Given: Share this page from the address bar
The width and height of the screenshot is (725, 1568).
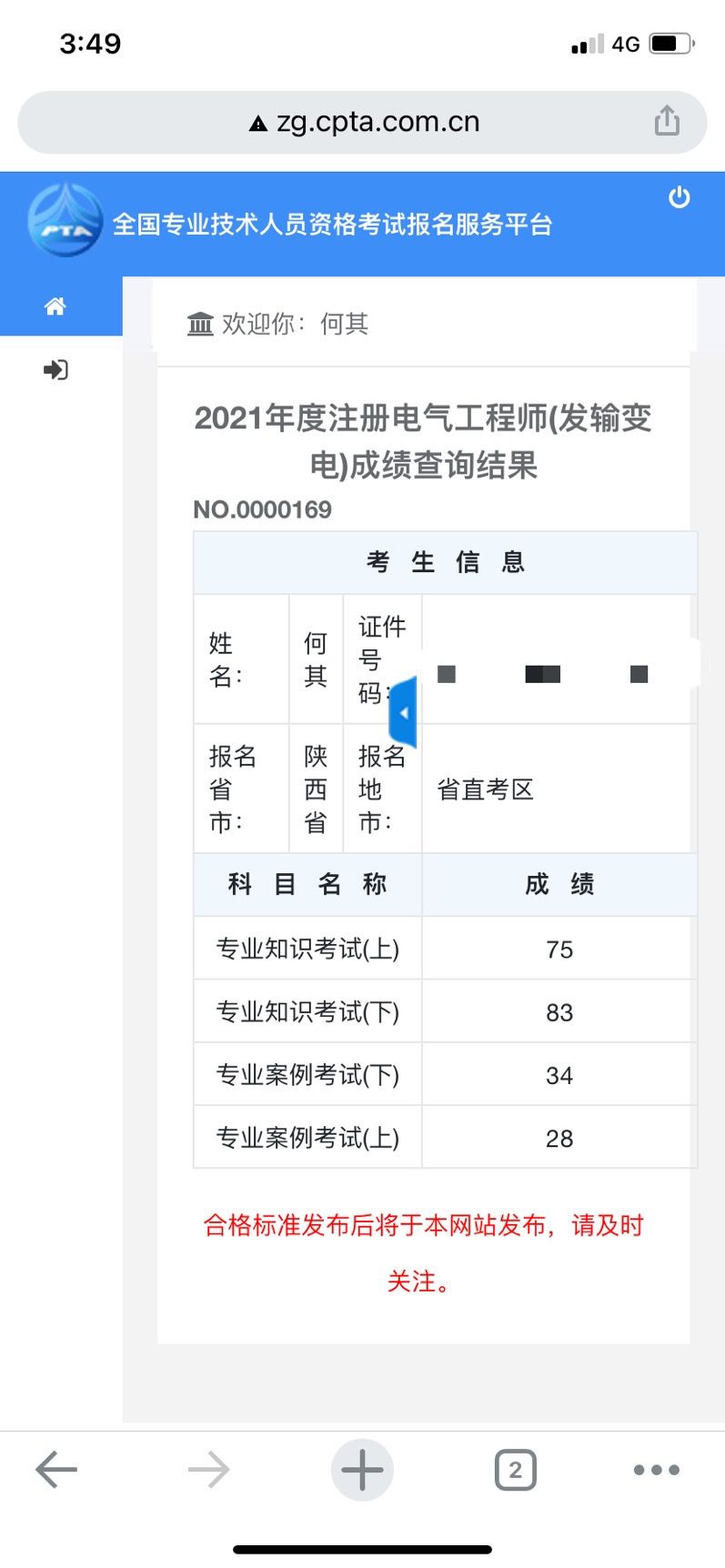Looking at the screenshot, I should click(667, 120).
